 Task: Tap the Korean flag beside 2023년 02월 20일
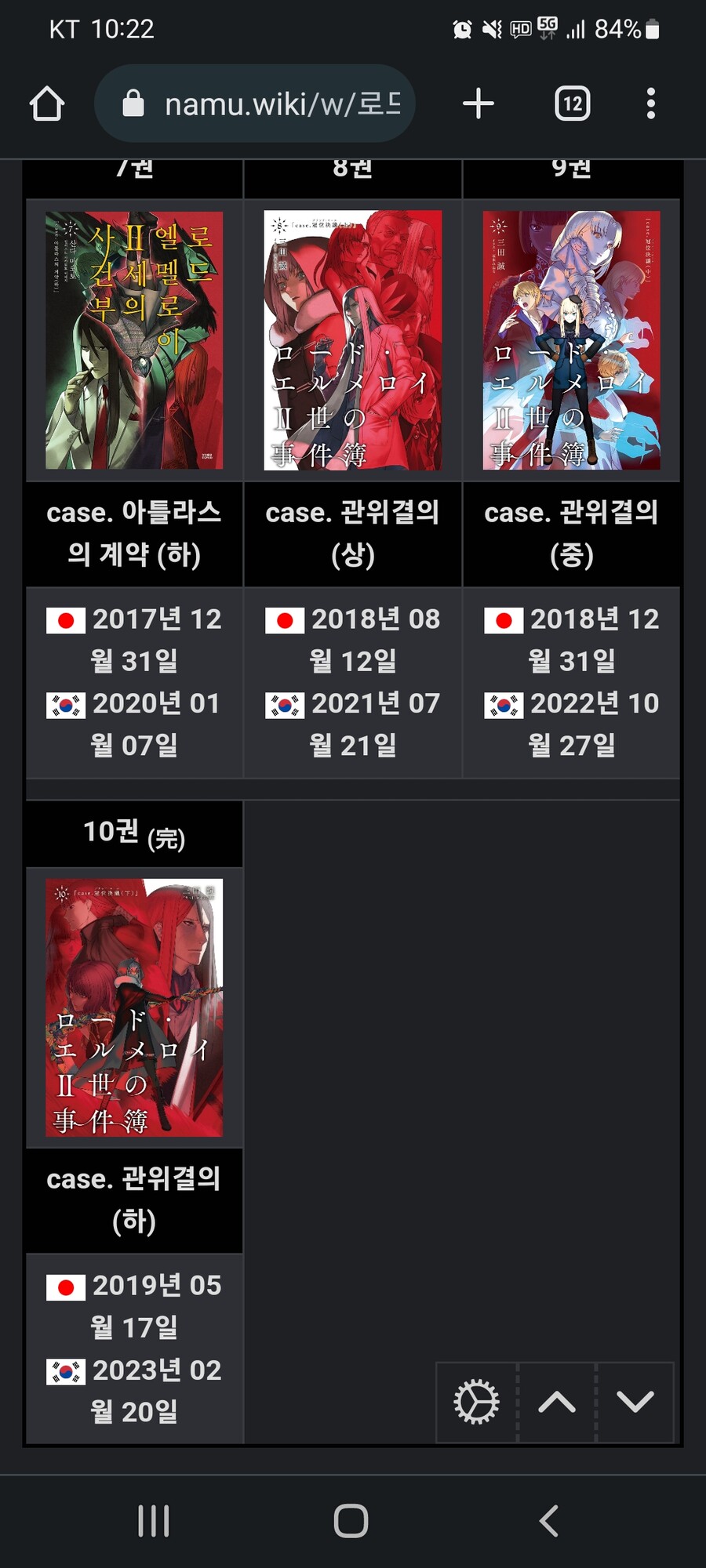tap(67, 1370)
